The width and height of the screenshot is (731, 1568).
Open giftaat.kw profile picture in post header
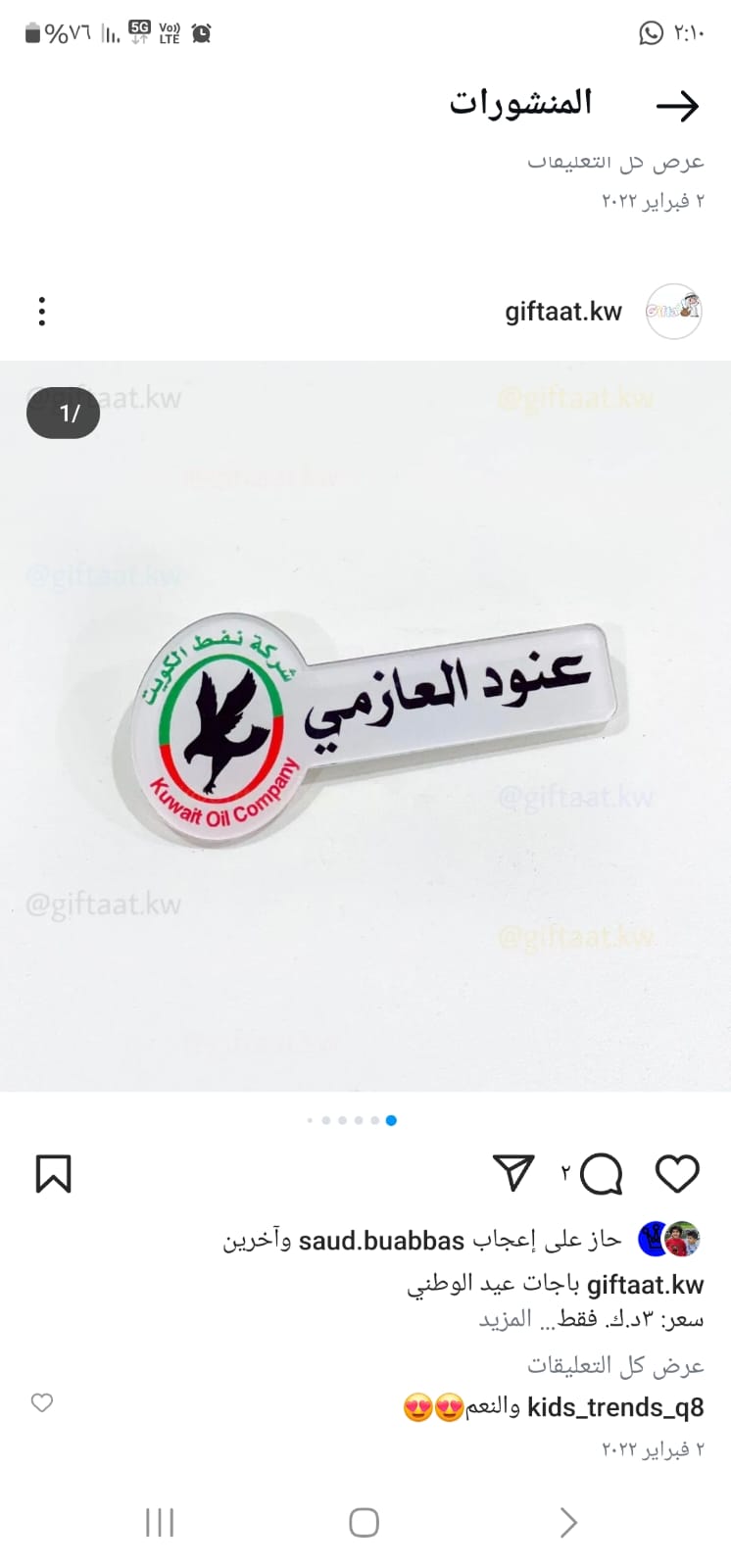point(674,312)
